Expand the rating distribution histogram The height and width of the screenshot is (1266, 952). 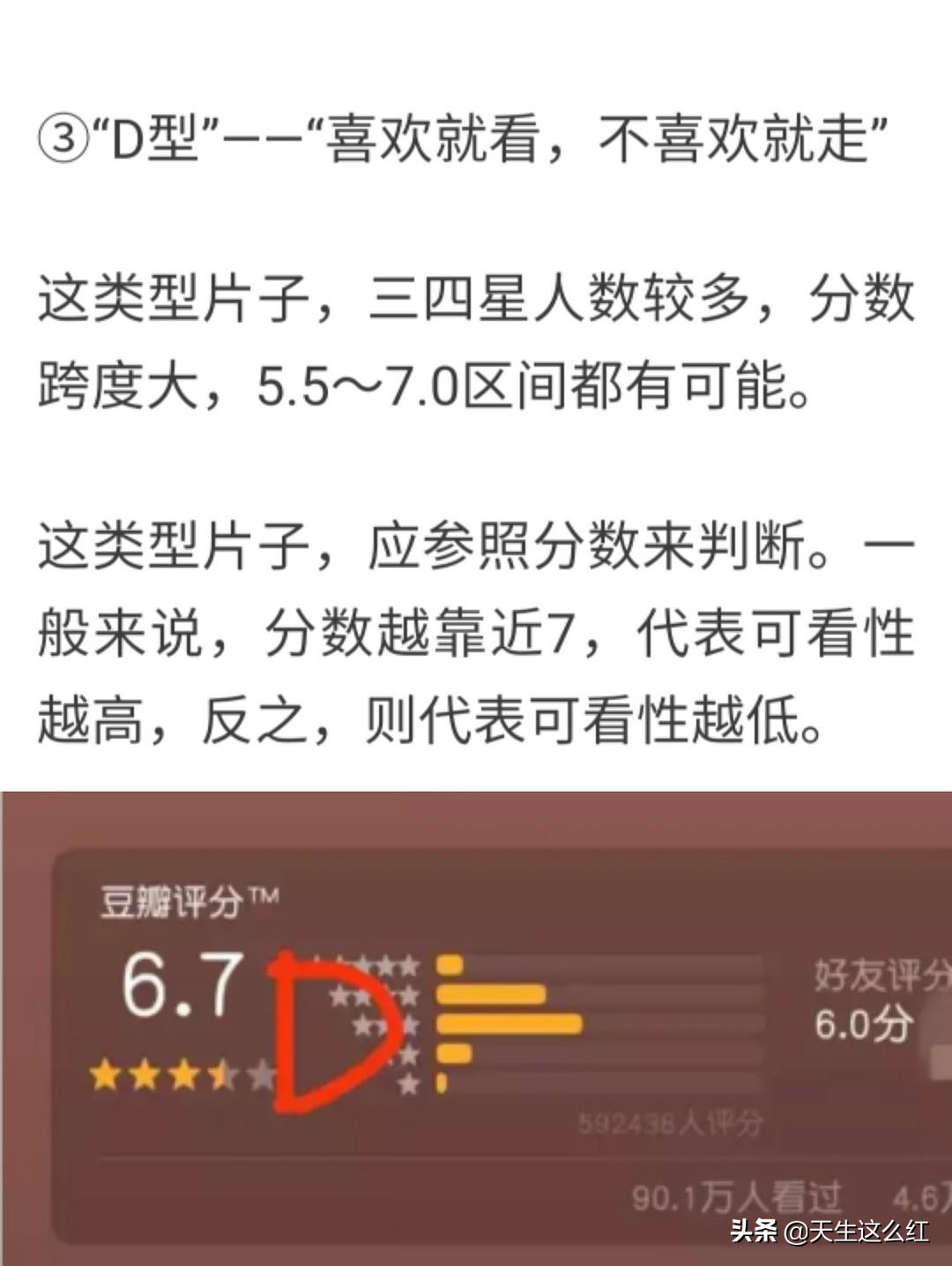(x=529, y=1023)
